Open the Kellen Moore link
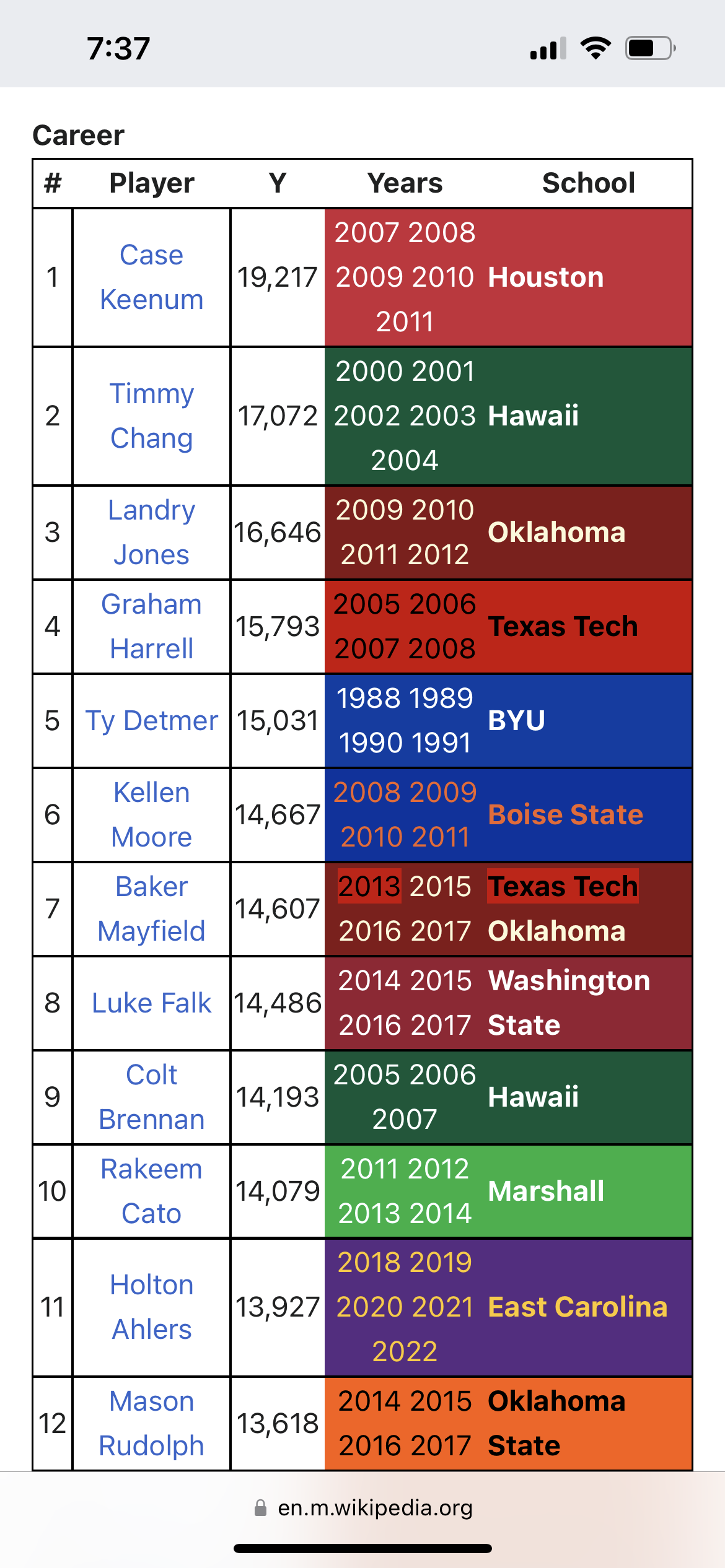The height and width of the screenshot is (1568, 725). point(152,815)
